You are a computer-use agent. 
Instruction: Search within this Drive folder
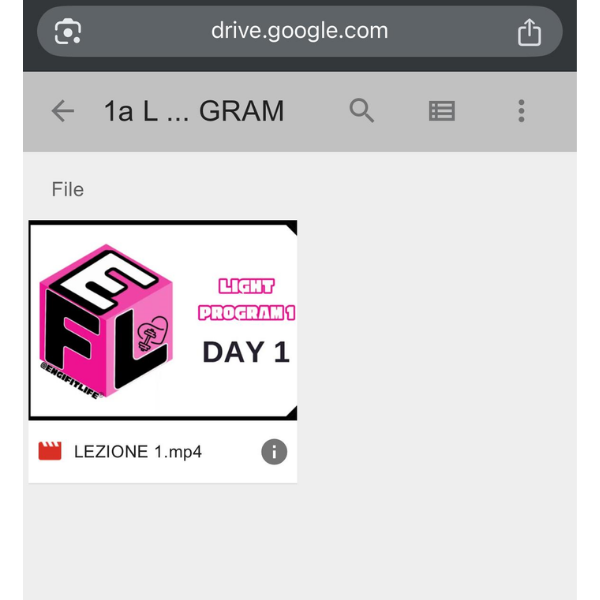tap(362, 111)
